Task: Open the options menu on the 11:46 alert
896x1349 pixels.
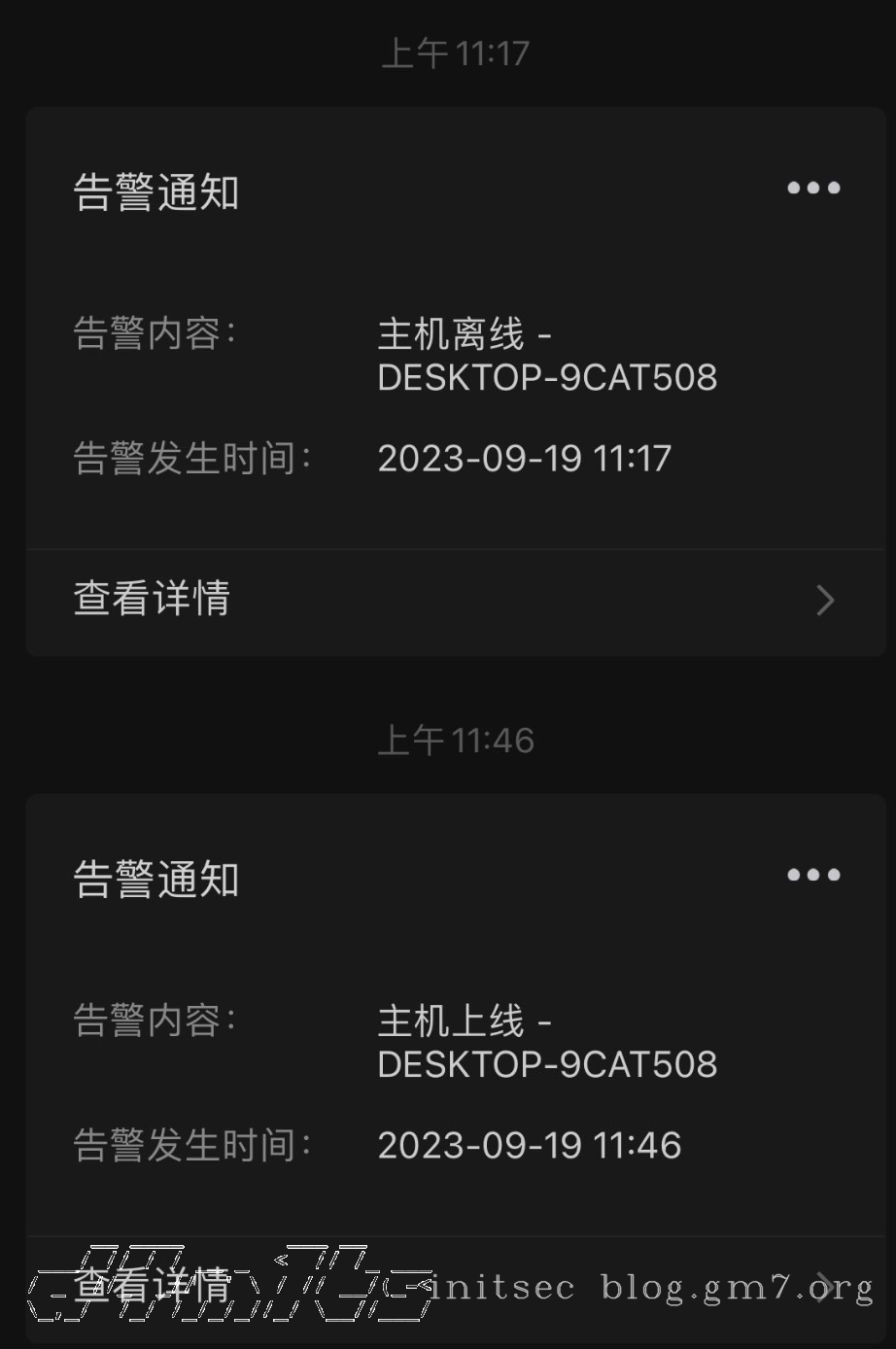Action: pos(813,875)
